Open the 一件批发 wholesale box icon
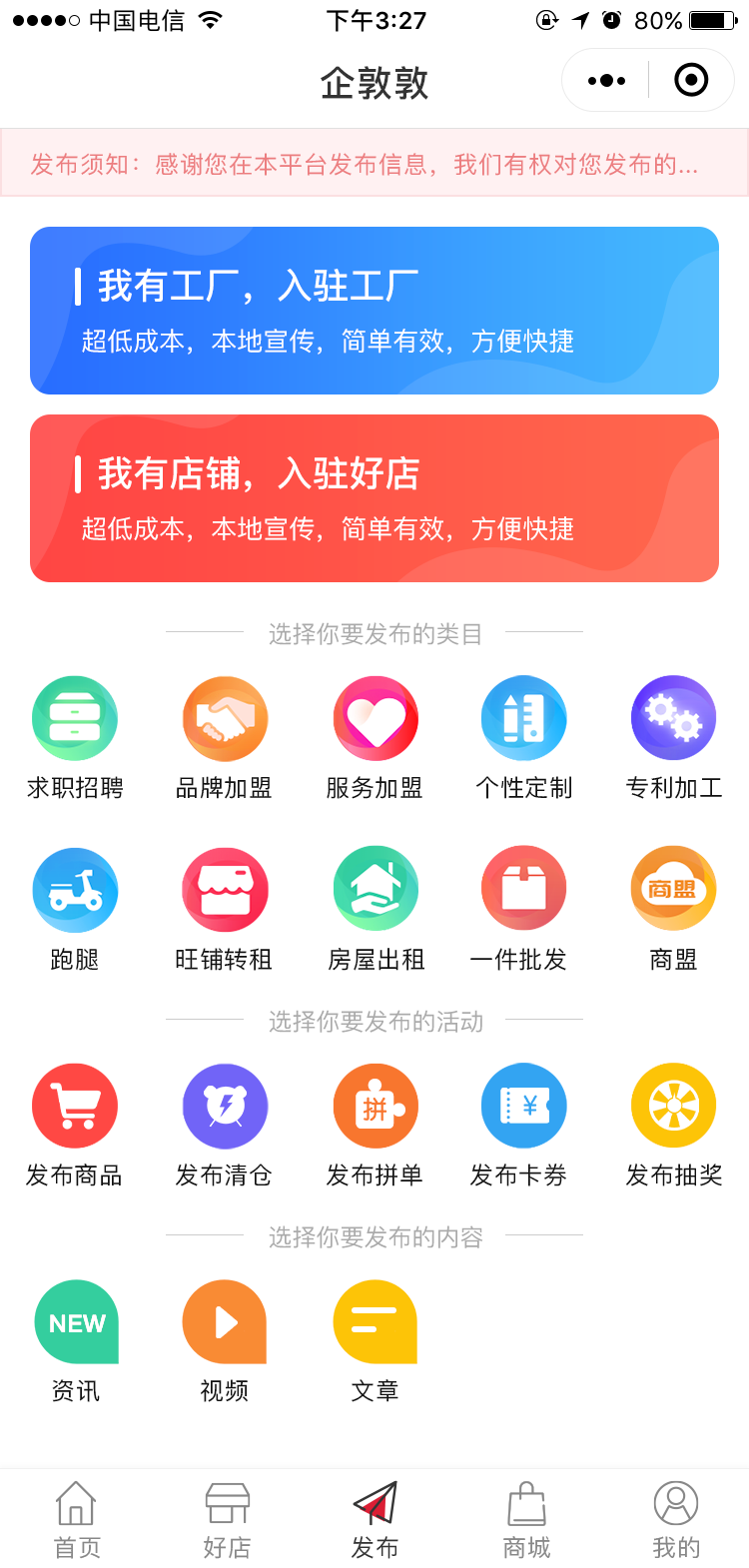749x1568 pixels. tap(524, 889)
